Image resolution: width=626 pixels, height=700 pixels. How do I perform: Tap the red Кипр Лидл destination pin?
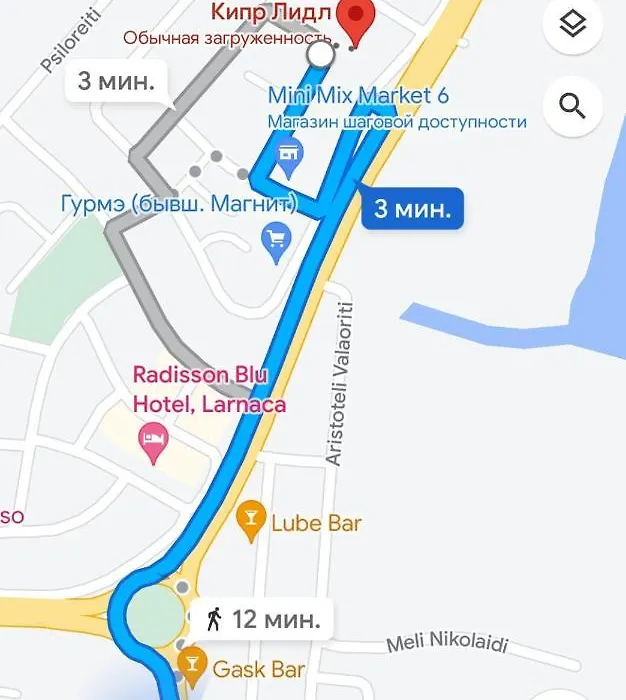pyautogui.click(x=353, y=18)
